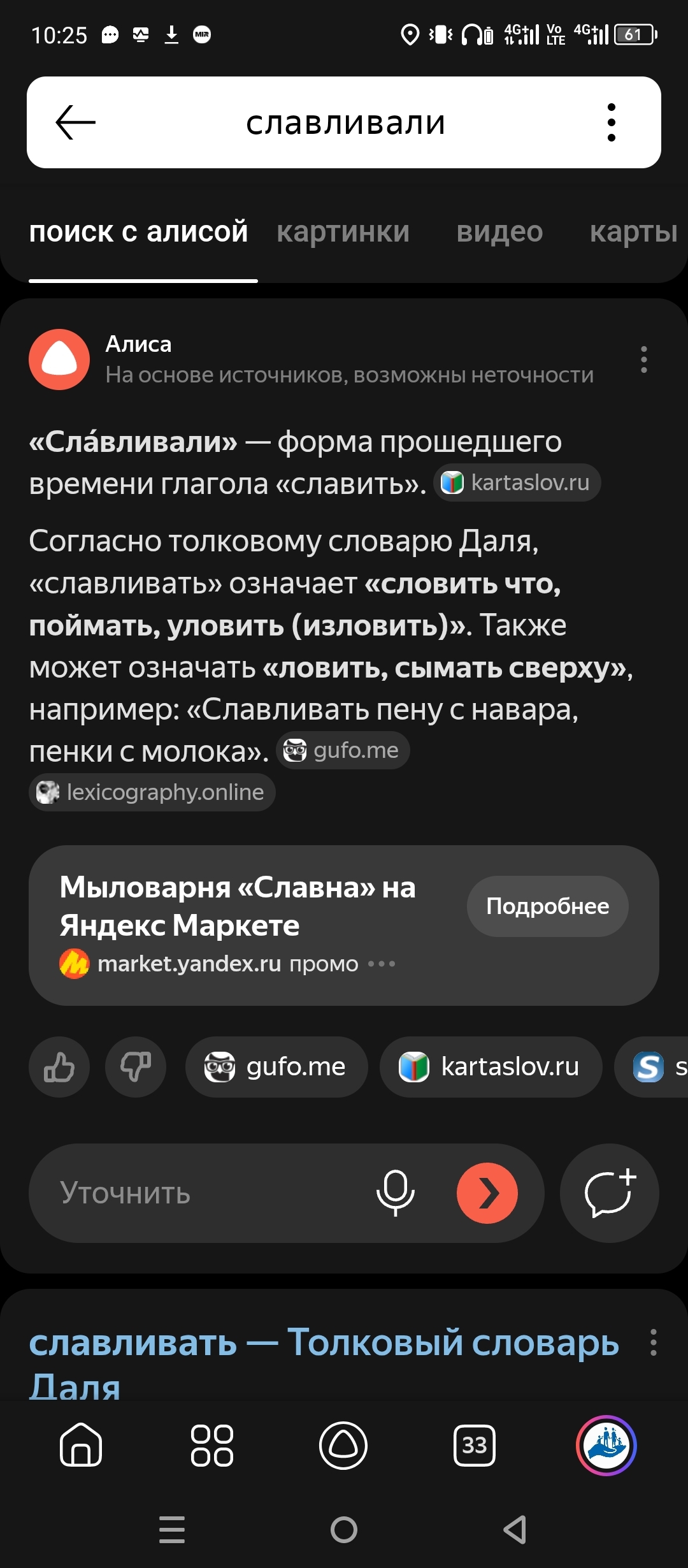
Task: Open «славливать — Толковый словарь Даля» result
Action: [324, 1364]
